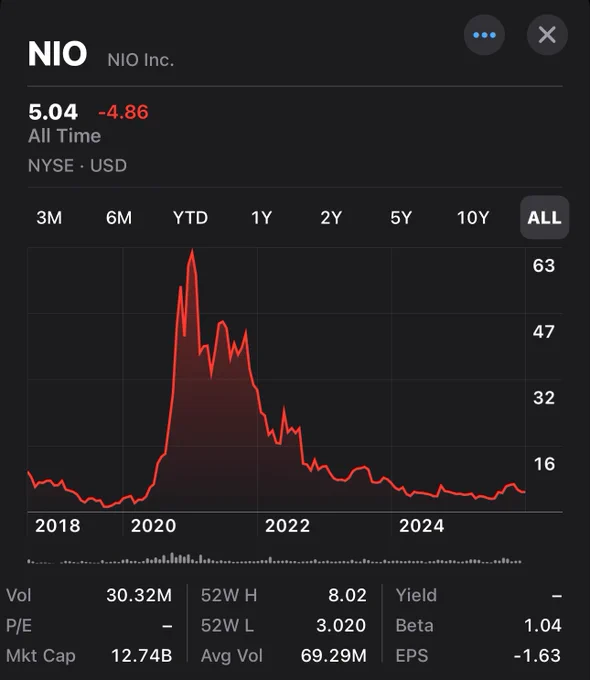The height and width of the screenshot is (680, 590).
Task: Close the NIO stock detail view
Action: pyautogui.click(x=547, y=35)
